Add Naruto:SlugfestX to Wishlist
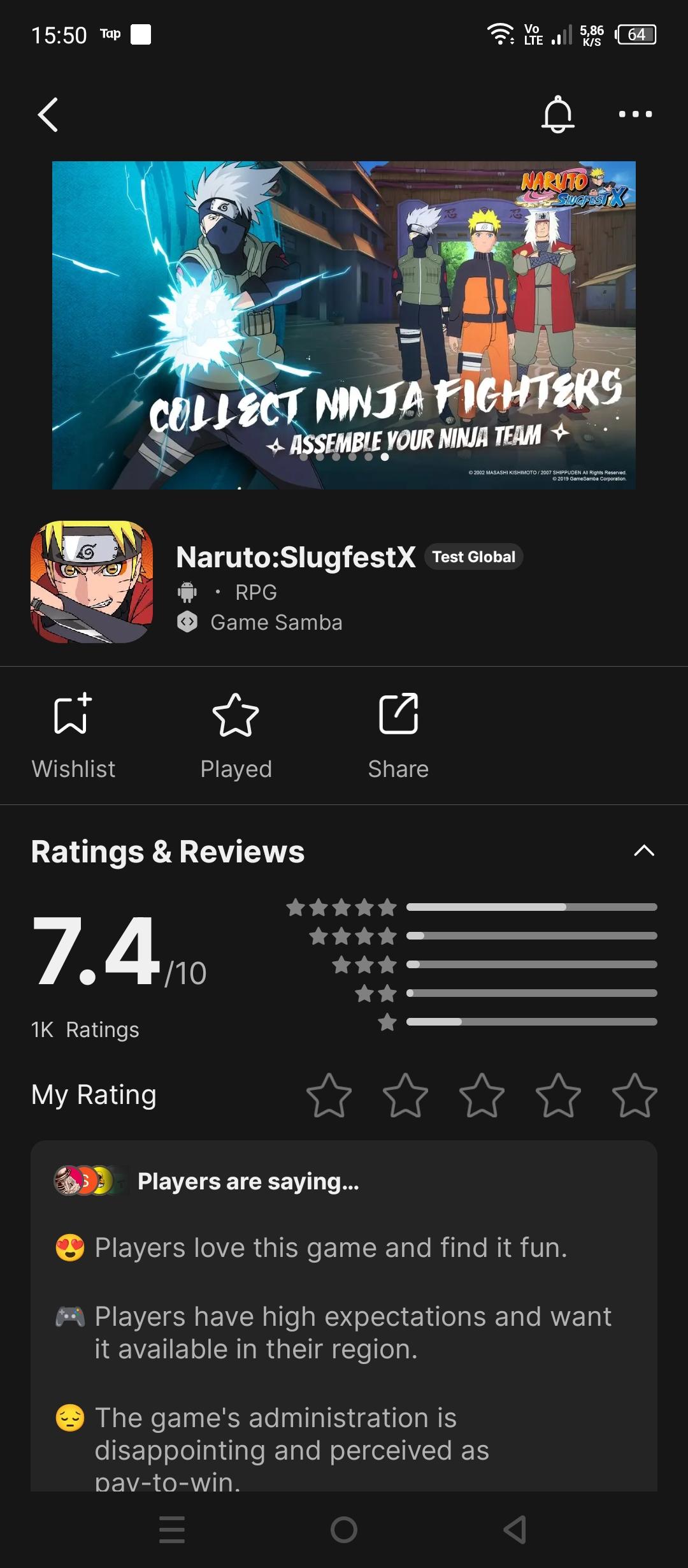 pos(73,736)
